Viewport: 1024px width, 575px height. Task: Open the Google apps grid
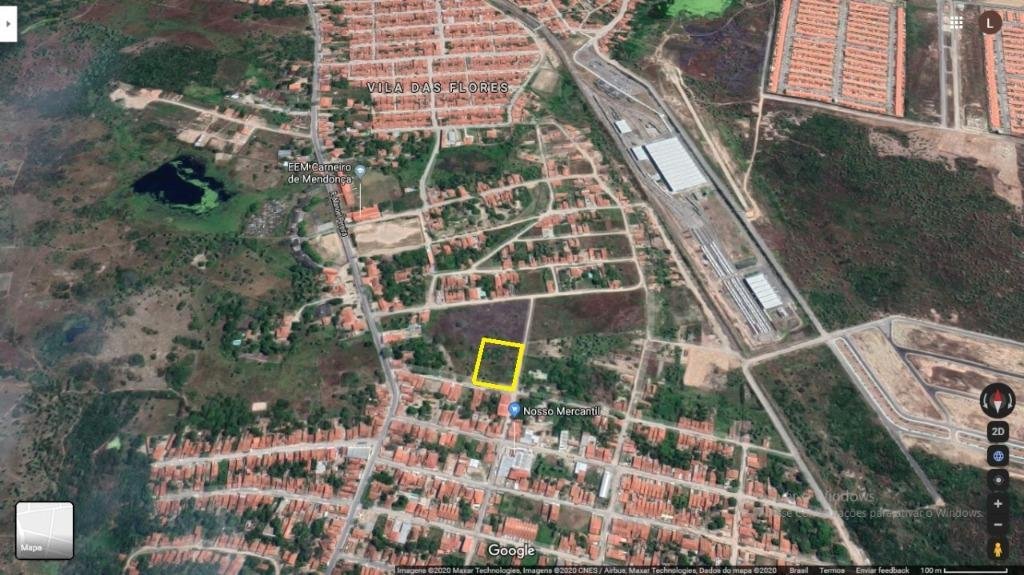tap(957, 22)
